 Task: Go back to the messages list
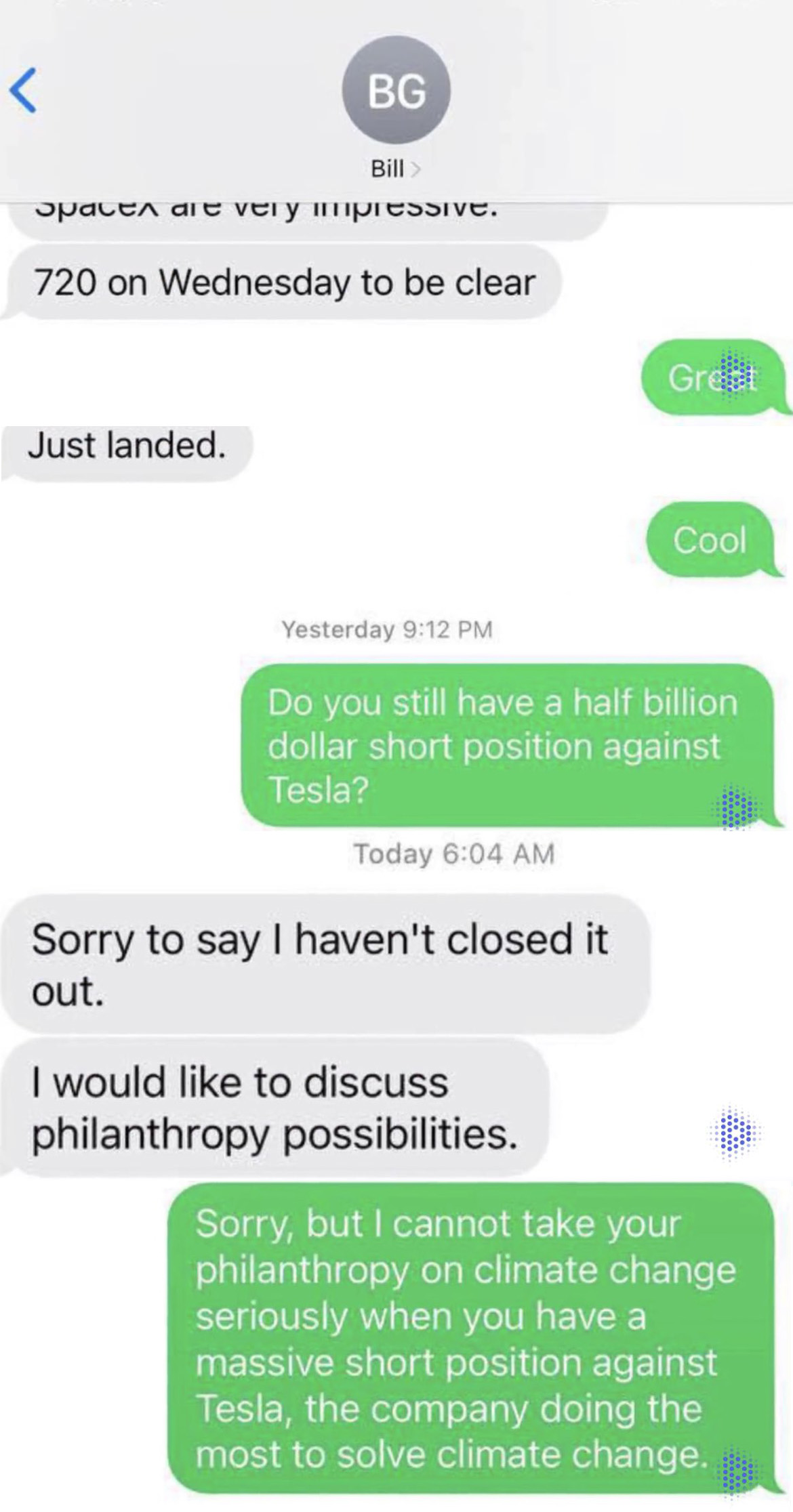pyautogui.click(x=24, y=90)
